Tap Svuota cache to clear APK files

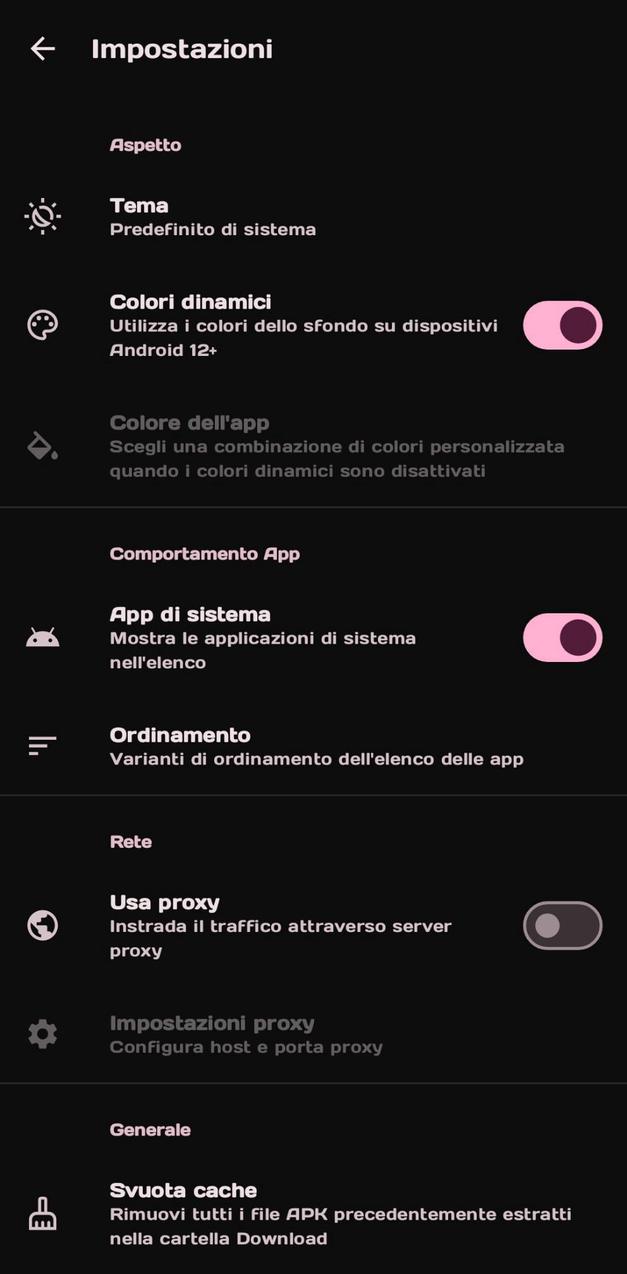315,1214
